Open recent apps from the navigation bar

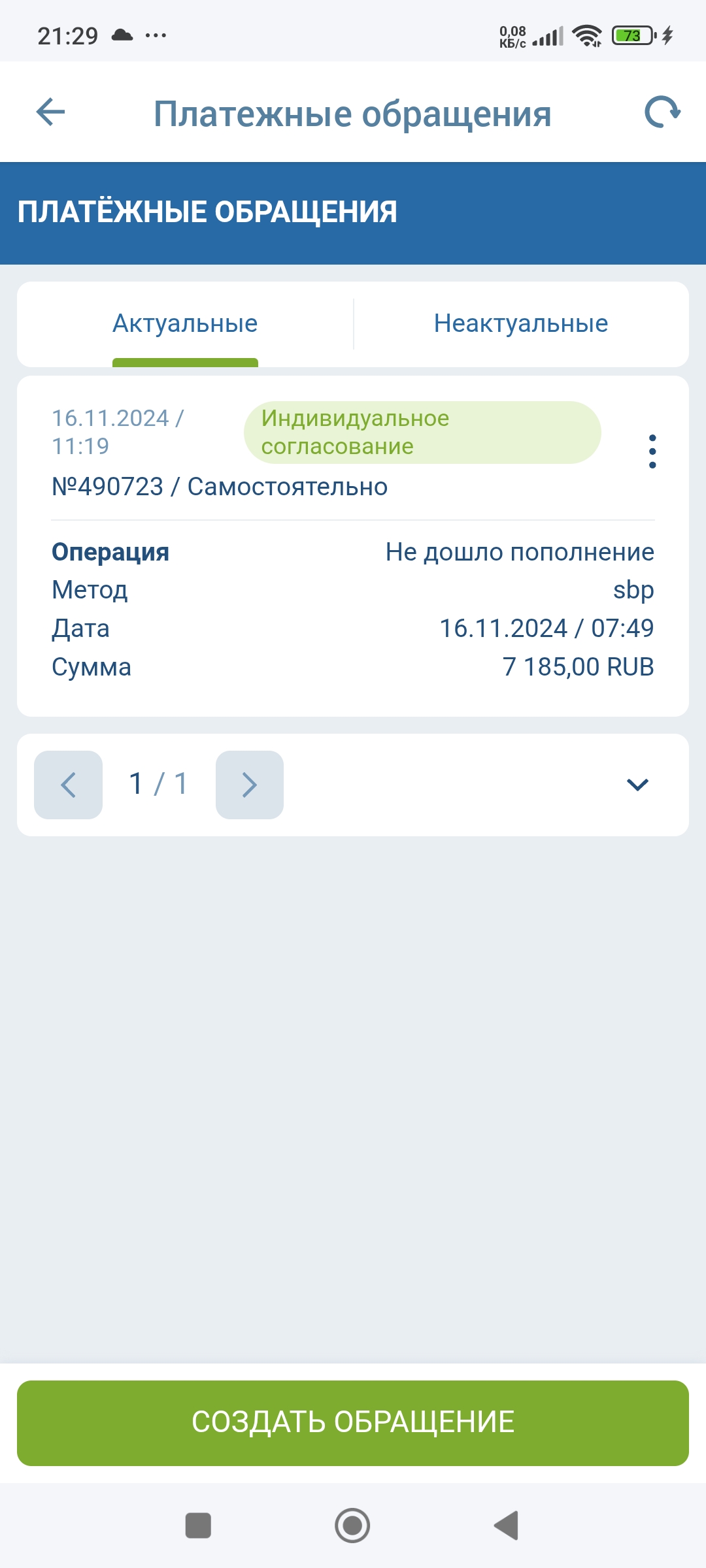point(198,1526)
